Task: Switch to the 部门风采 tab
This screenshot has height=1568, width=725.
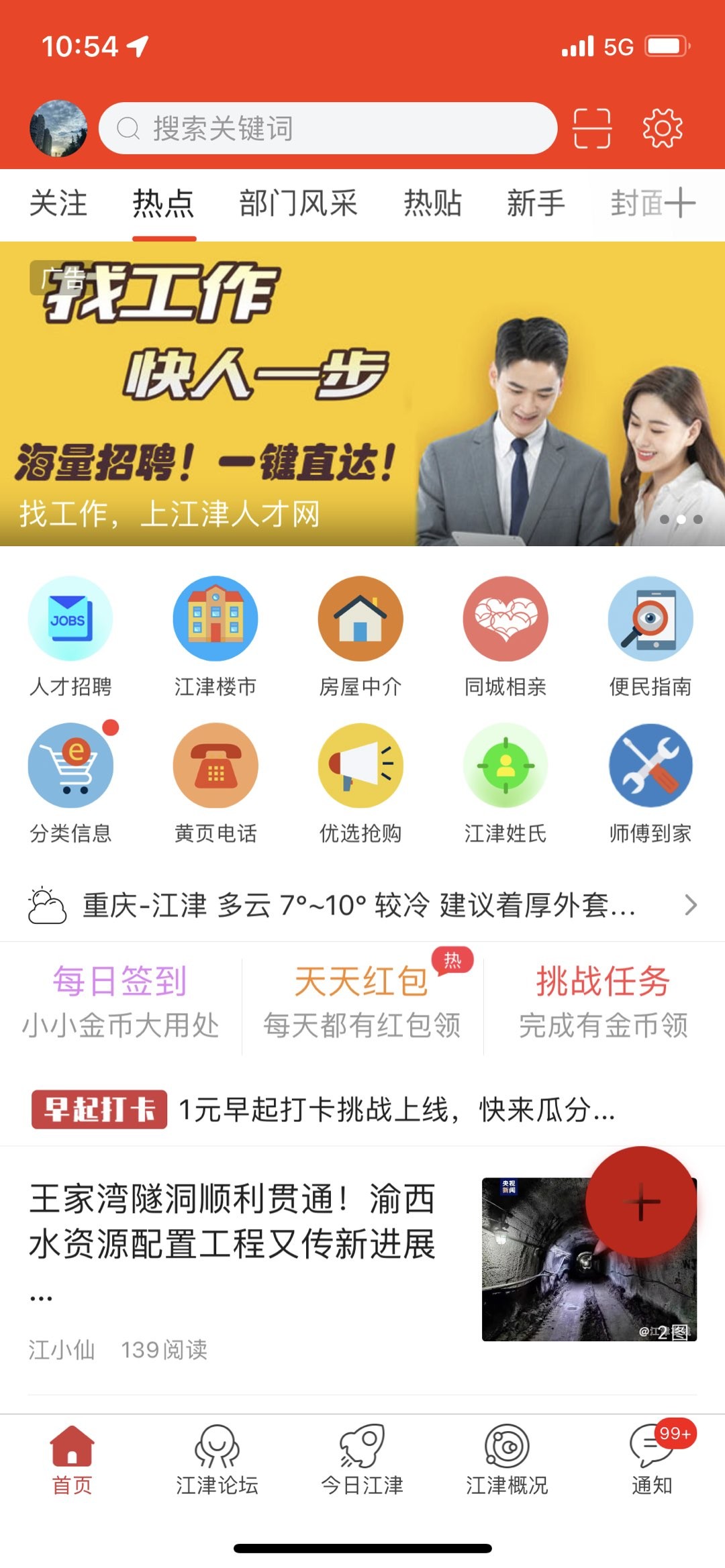Action: (x=298, y=203)
